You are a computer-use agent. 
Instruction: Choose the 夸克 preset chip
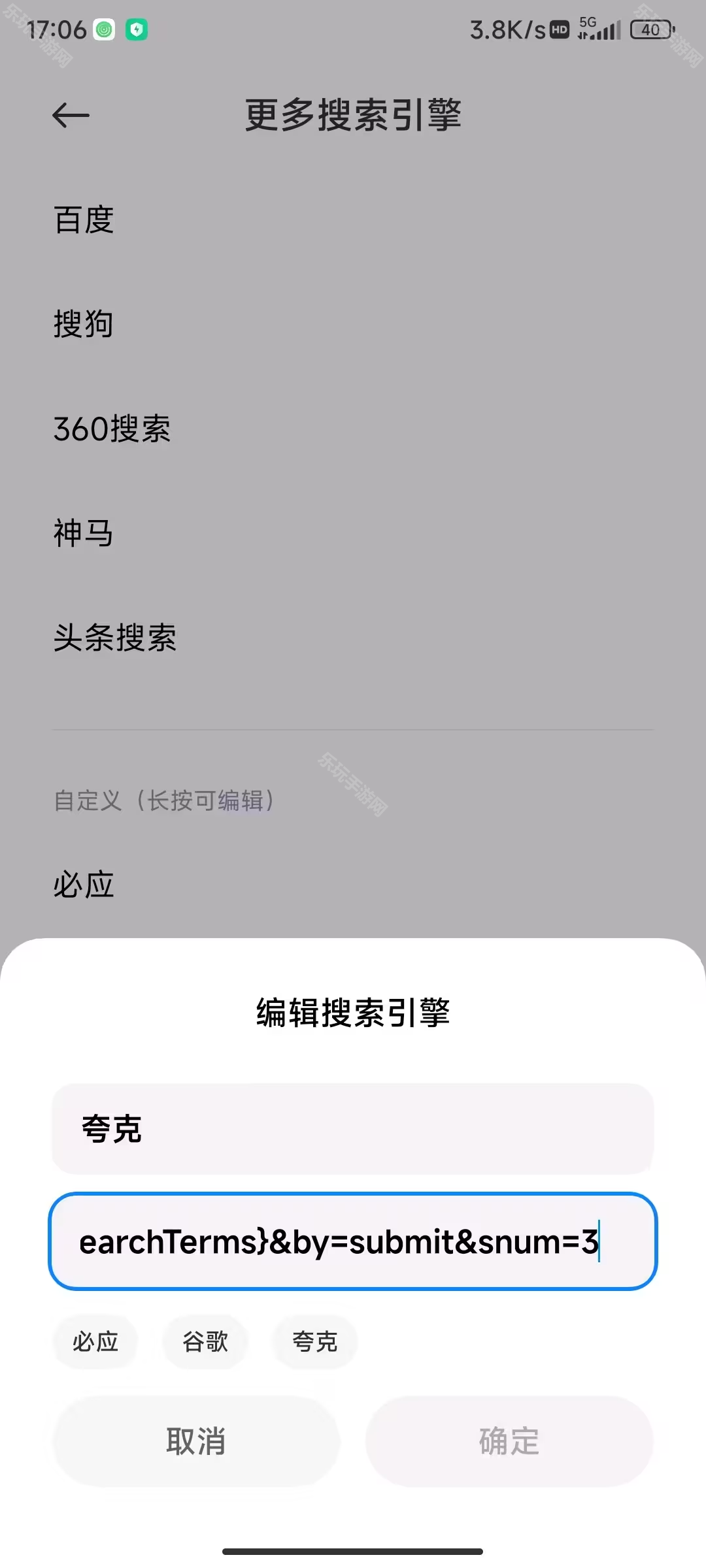click(315, 1342)
